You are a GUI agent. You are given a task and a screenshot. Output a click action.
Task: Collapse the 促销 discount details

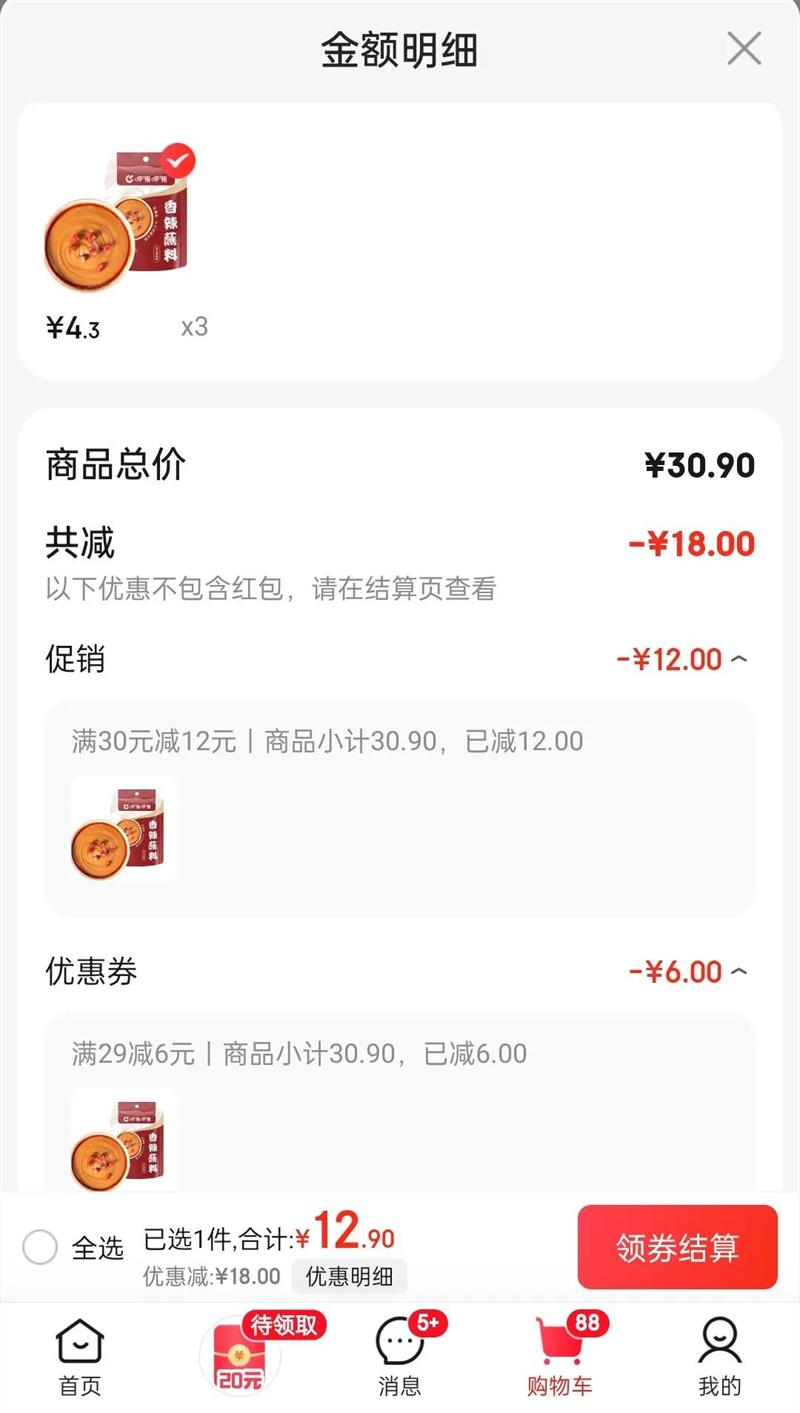click(x=740, y=659)
